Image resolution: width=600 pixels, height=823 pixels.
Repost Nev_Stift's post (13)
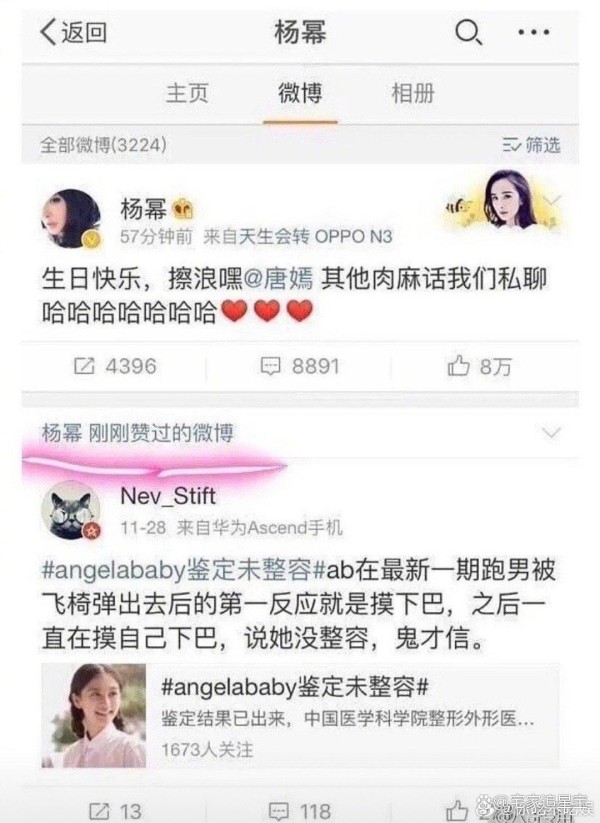point(115,808)
